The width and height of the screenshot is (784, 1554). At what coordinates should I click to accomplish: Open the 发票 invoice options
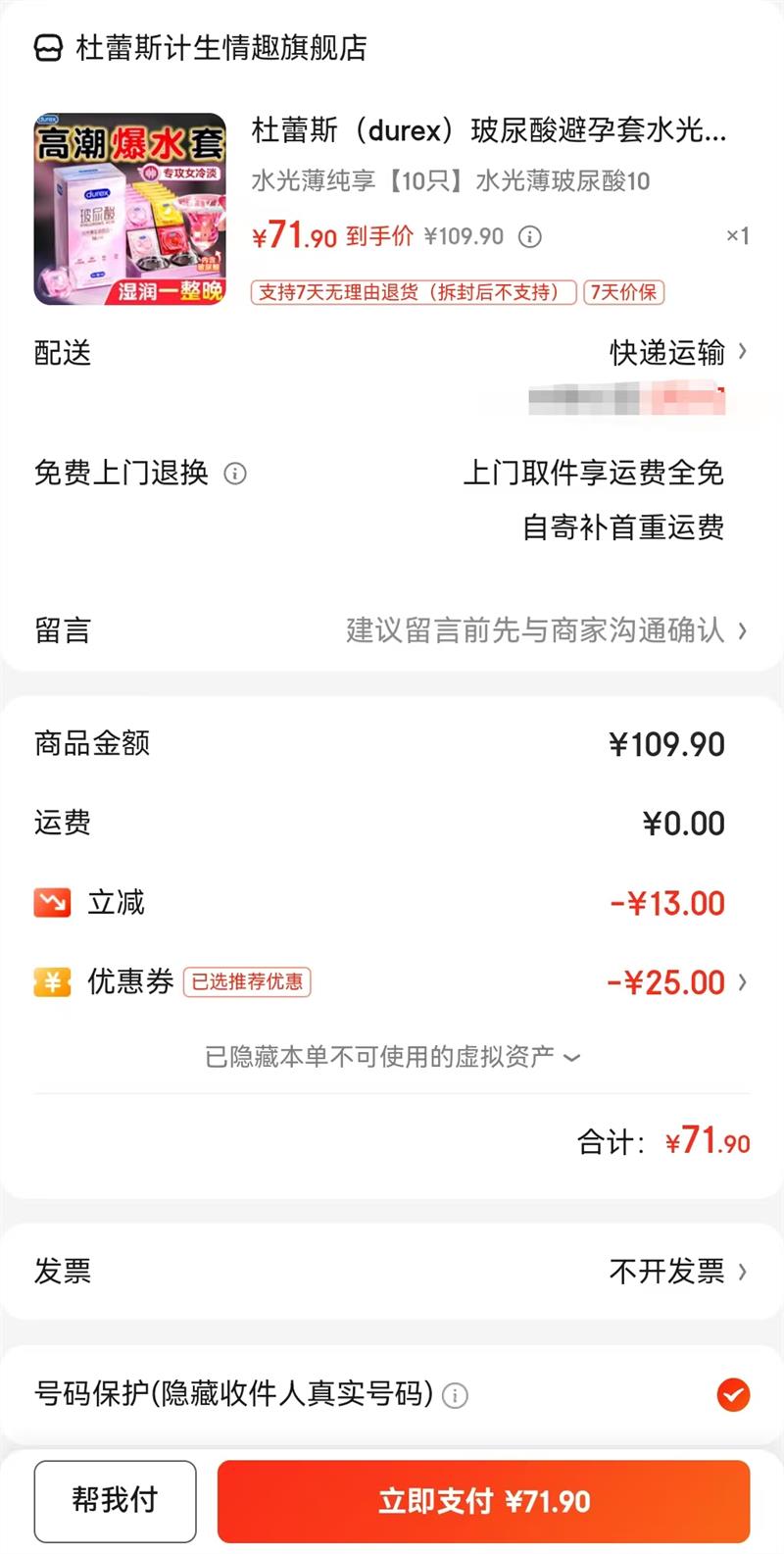coord(676,1272)
